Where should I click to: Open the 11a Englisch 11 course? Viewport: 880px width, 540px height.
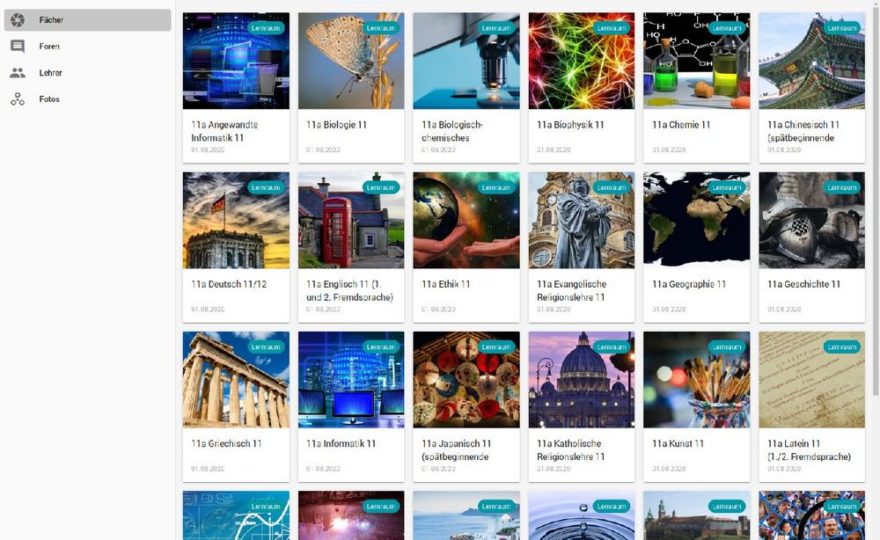click(351, 247)
